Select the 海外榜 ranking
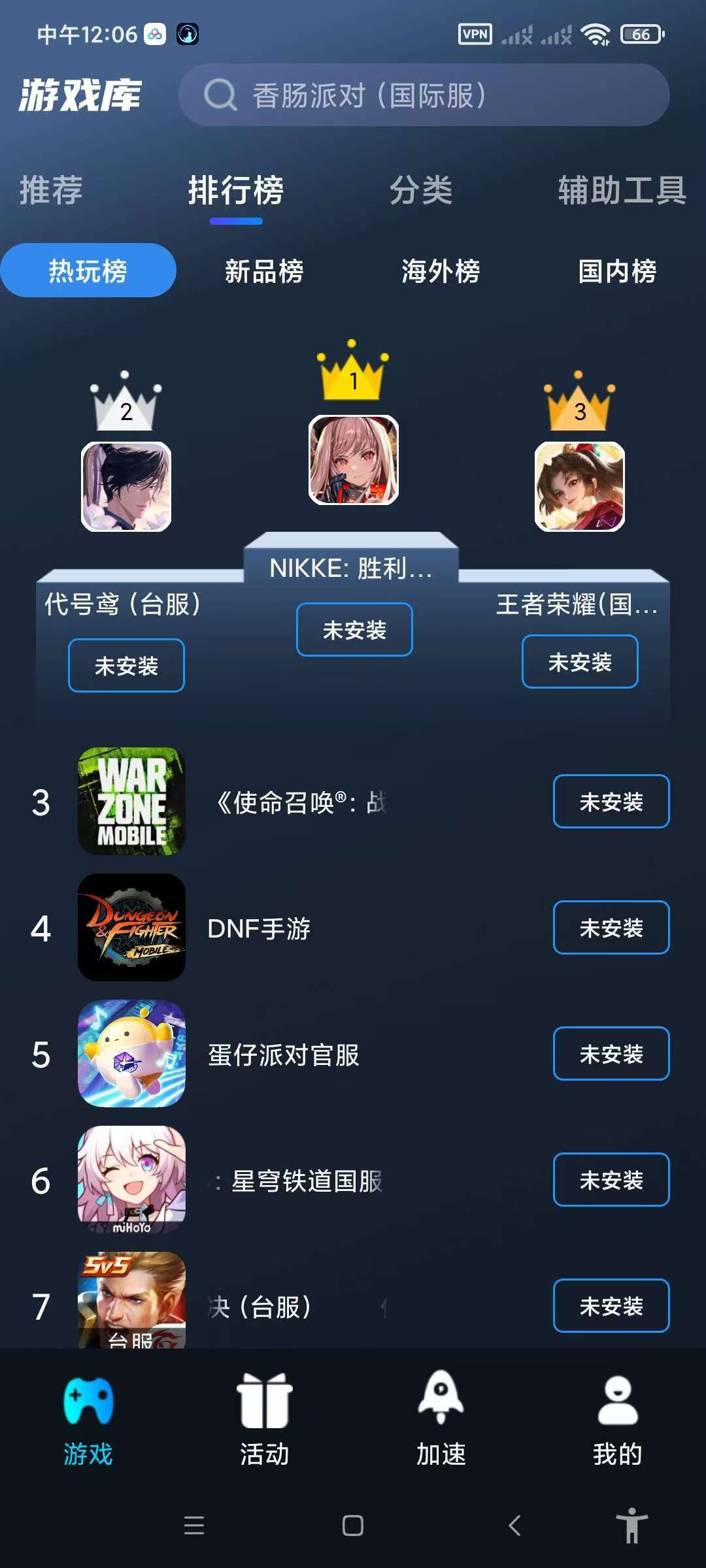The width and height of the screenshot is (706, 1568). click(x=441, y=271)
